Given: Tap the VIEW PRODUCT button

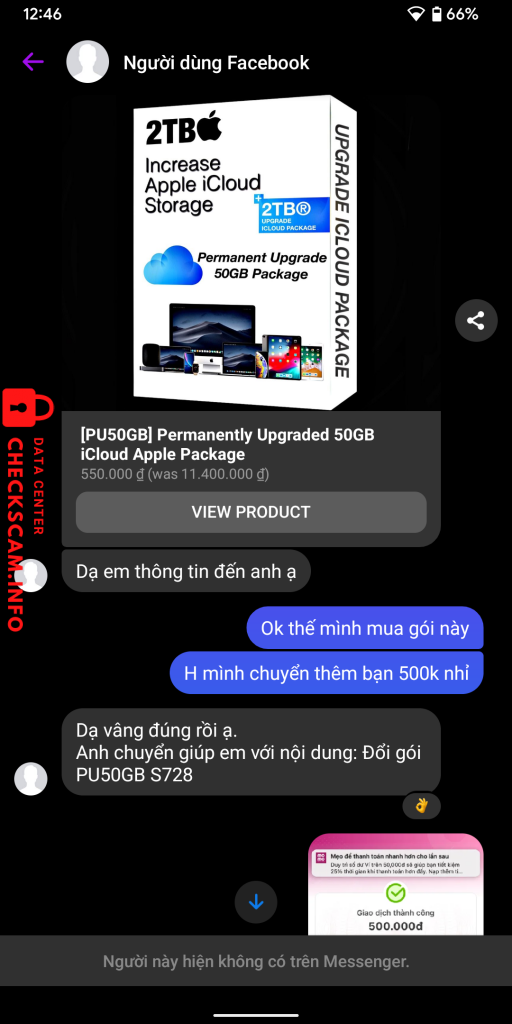Looking at the screenshot, I should click(x=251, y=512).
